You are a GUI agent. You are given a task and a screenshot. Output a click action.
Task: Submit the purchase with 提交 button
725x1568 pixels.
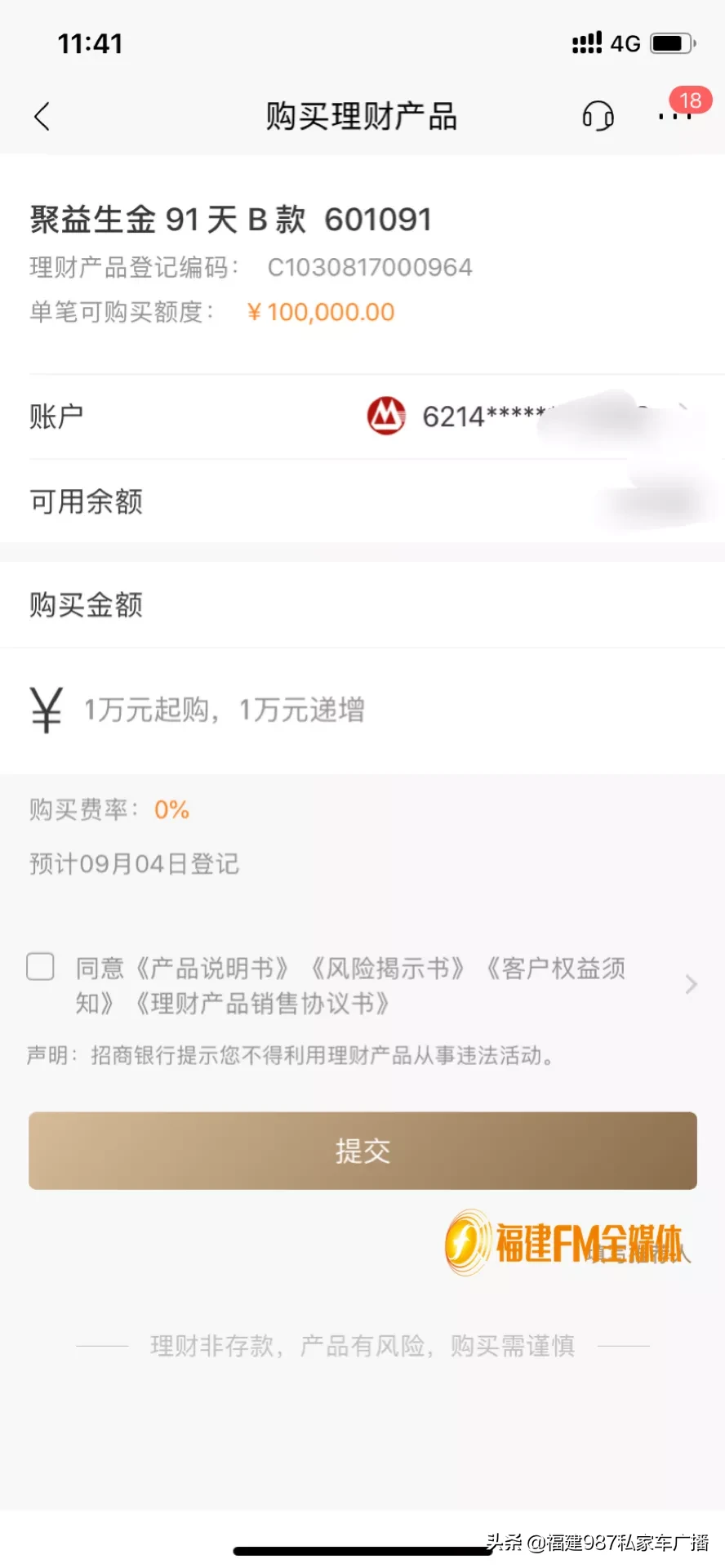(362, 1151)
